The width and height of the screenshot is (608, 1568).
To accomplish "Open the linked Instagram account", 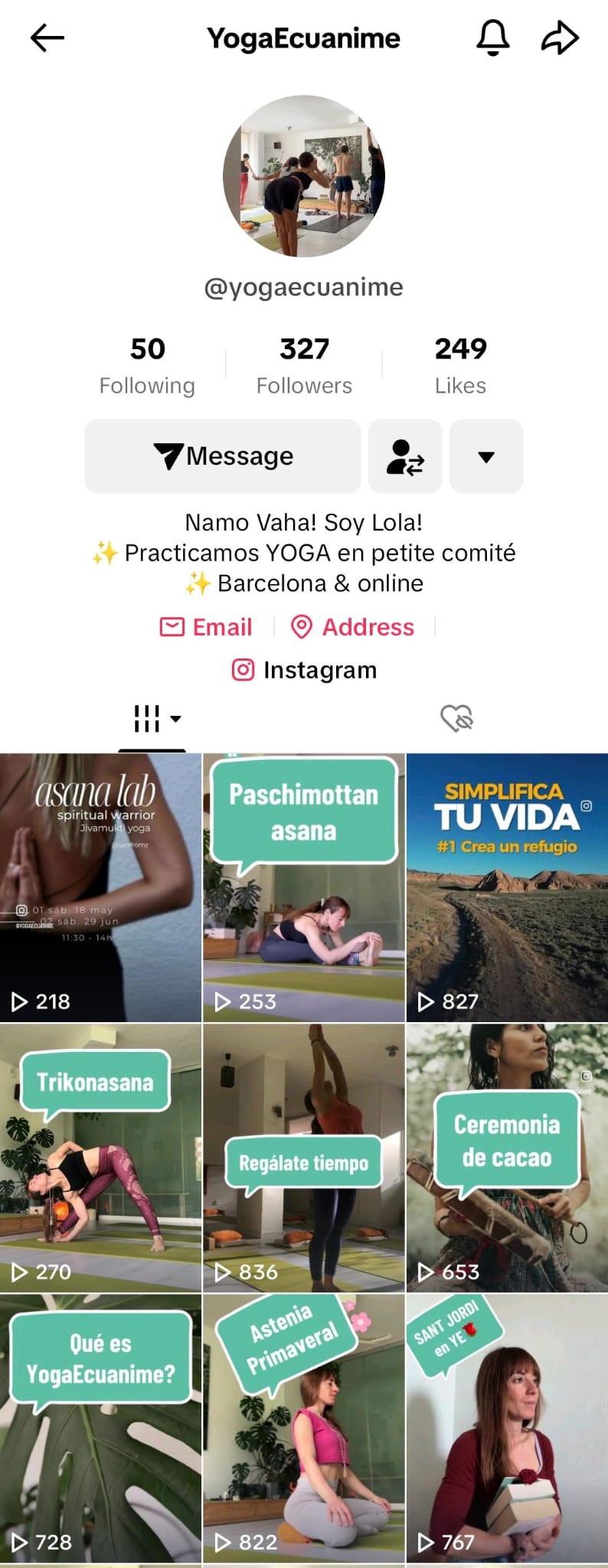I will coord(304,670).
